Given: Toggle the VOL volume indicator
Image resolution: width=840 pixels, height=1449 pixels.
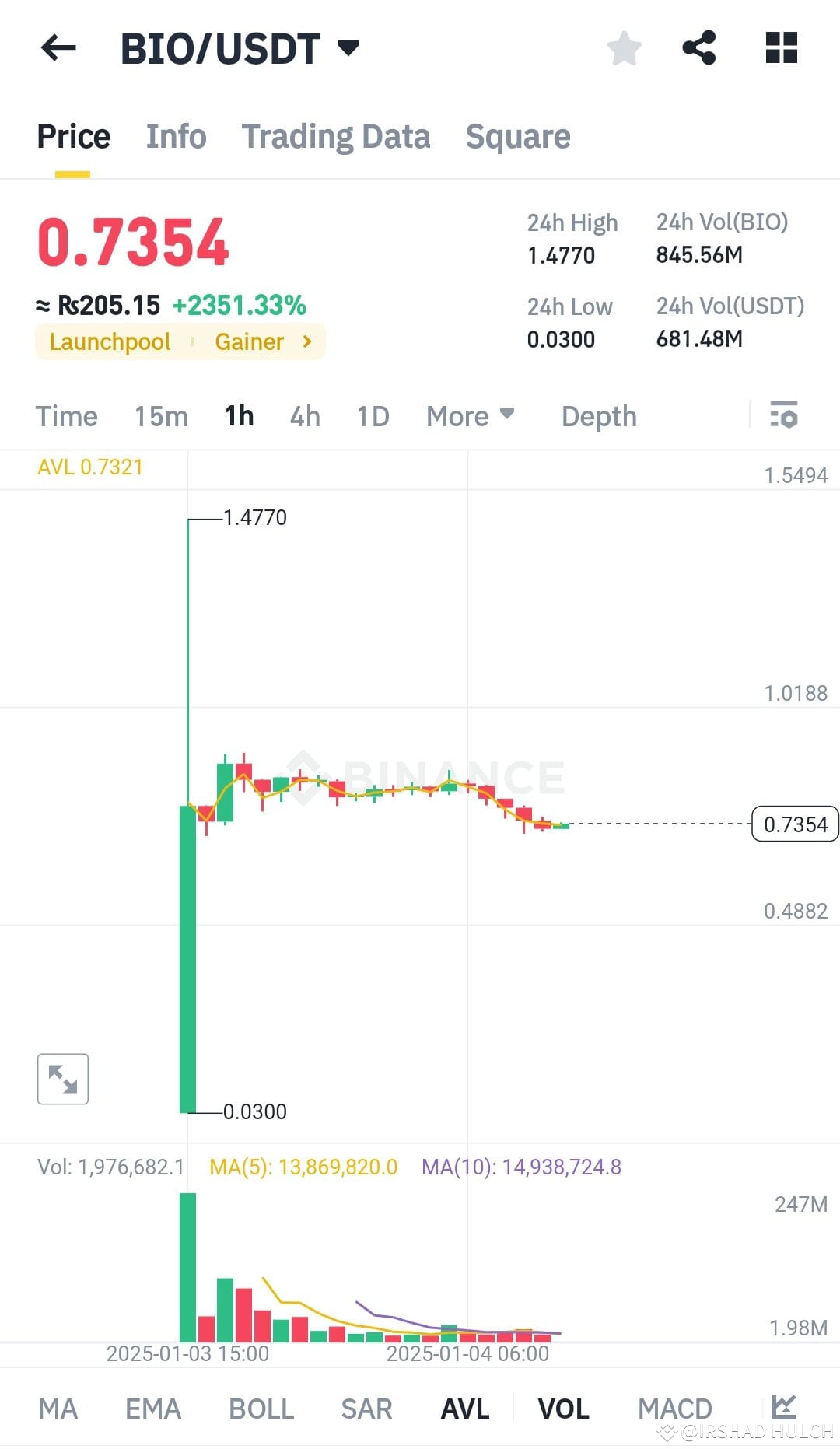Looking at the screenshot, I should [565, 1407].
